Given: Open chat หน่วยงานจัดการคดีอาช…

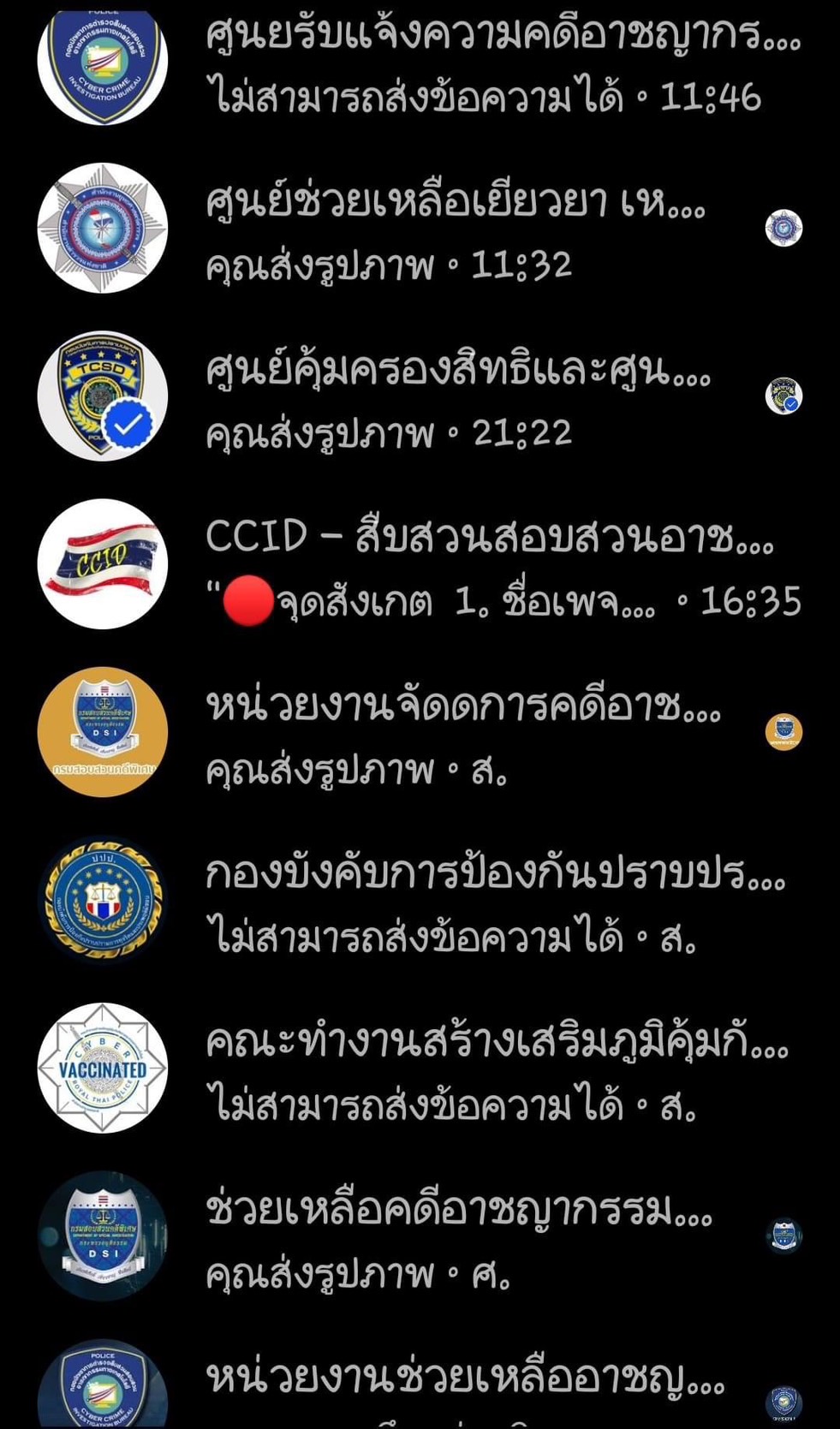Looking at the screenshot, I should [462, 735].
